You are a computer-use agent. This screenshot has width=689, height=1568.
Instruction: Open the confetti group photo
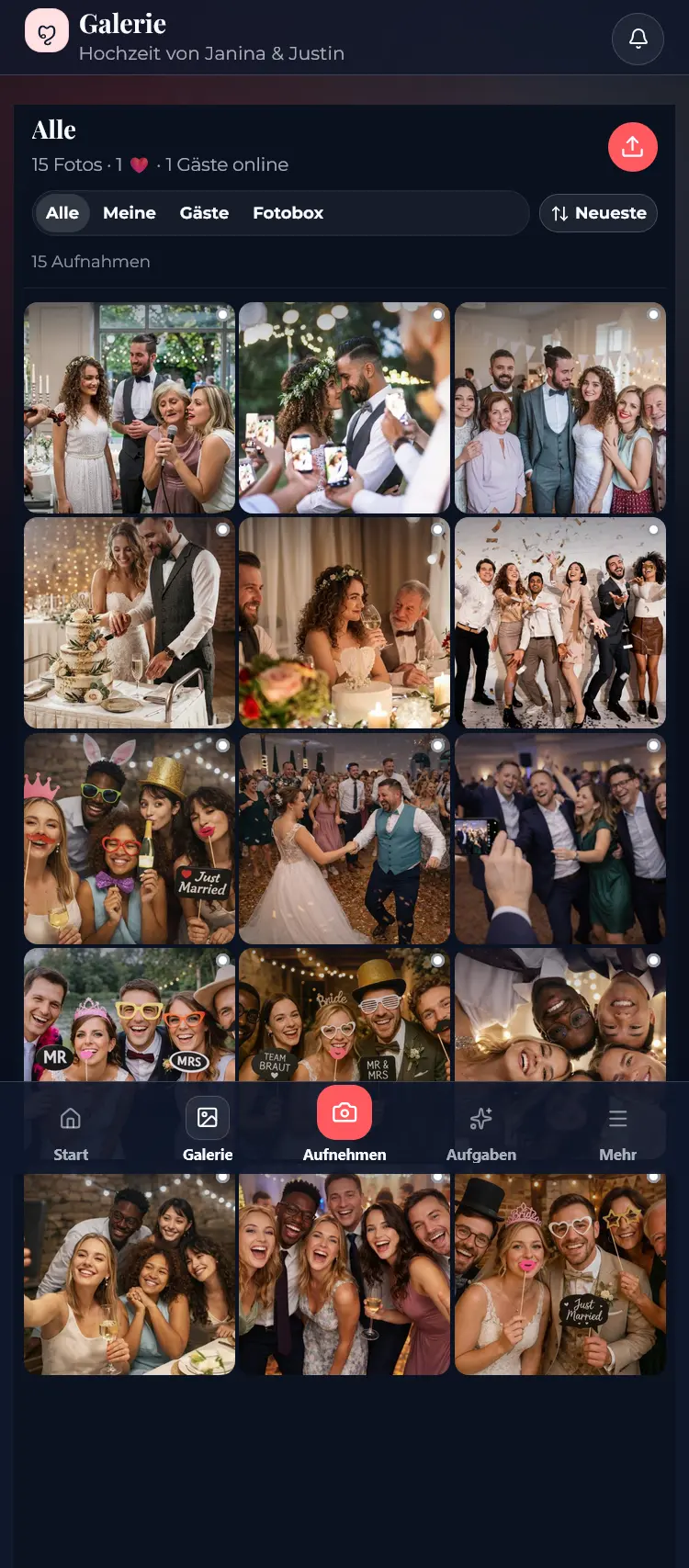(x=560, y=623)
